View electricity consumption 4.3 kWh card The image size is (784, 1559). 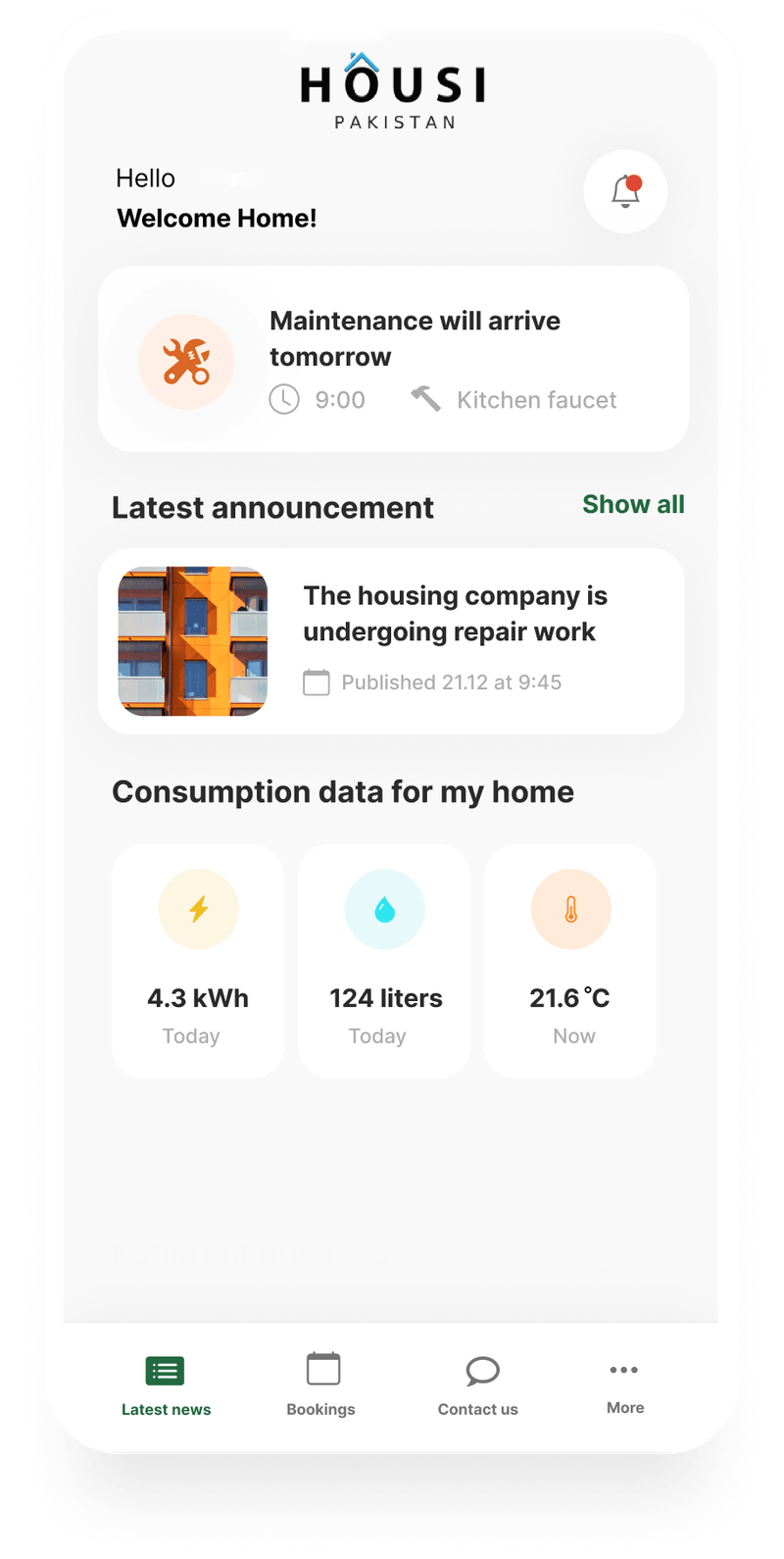pos(198,961)
